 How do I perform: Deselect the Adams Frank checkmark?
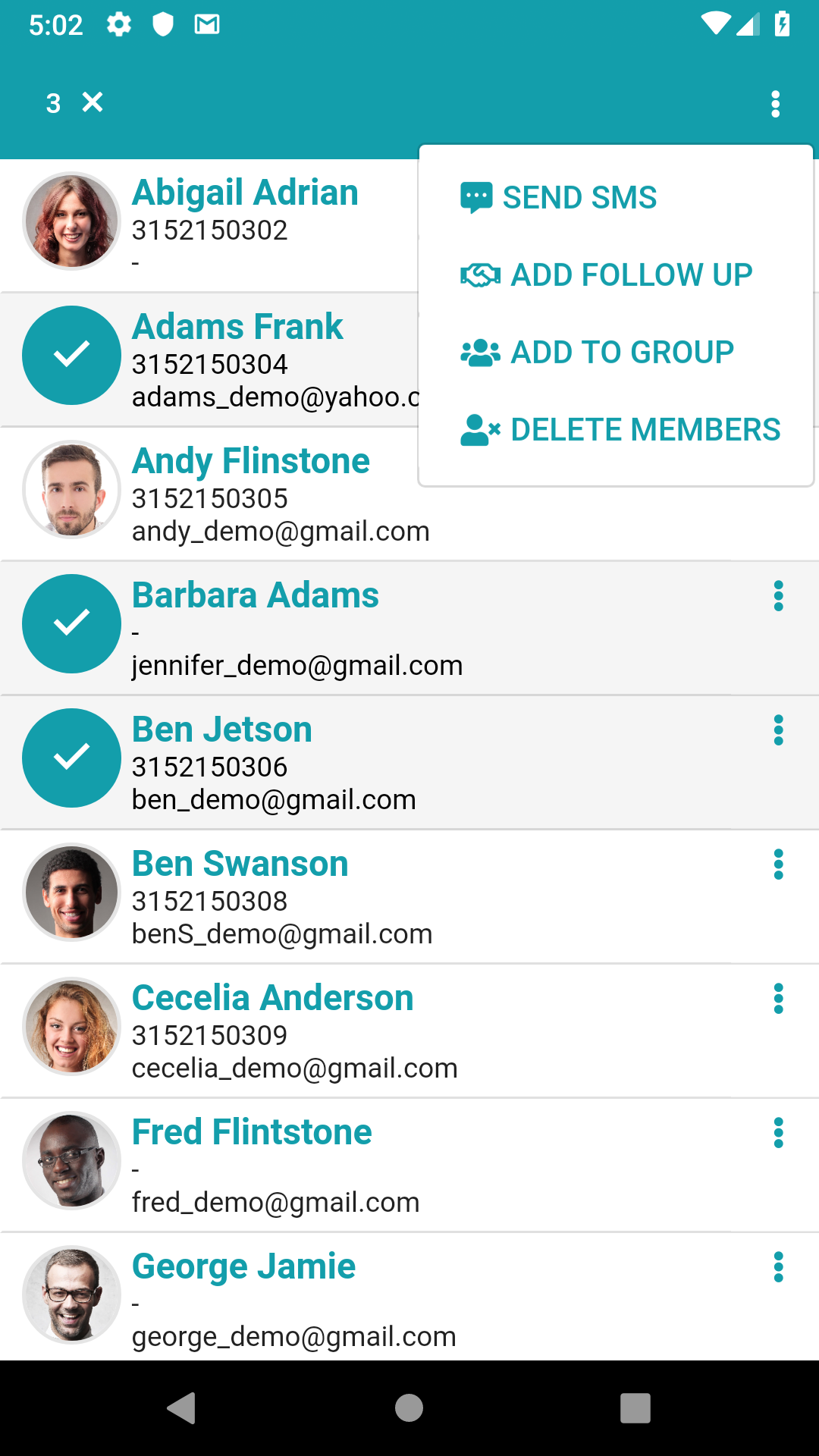coord(71,355)
